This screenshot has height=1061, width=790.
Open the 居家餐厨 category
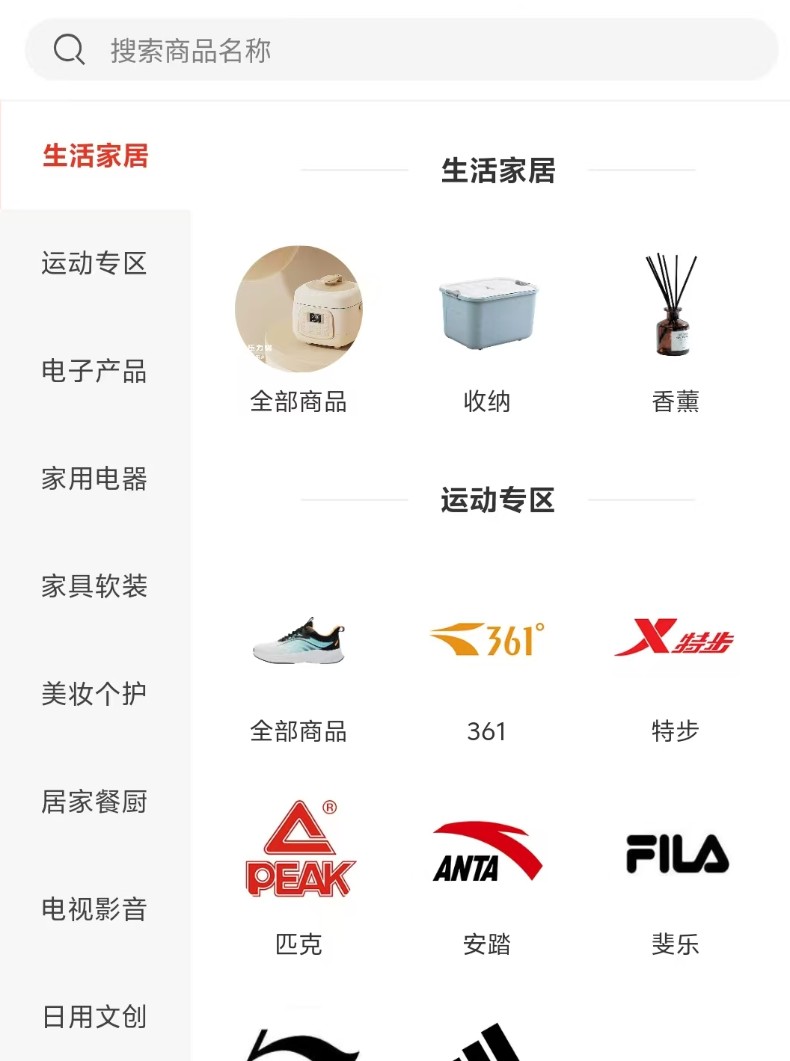pos(94,801)
